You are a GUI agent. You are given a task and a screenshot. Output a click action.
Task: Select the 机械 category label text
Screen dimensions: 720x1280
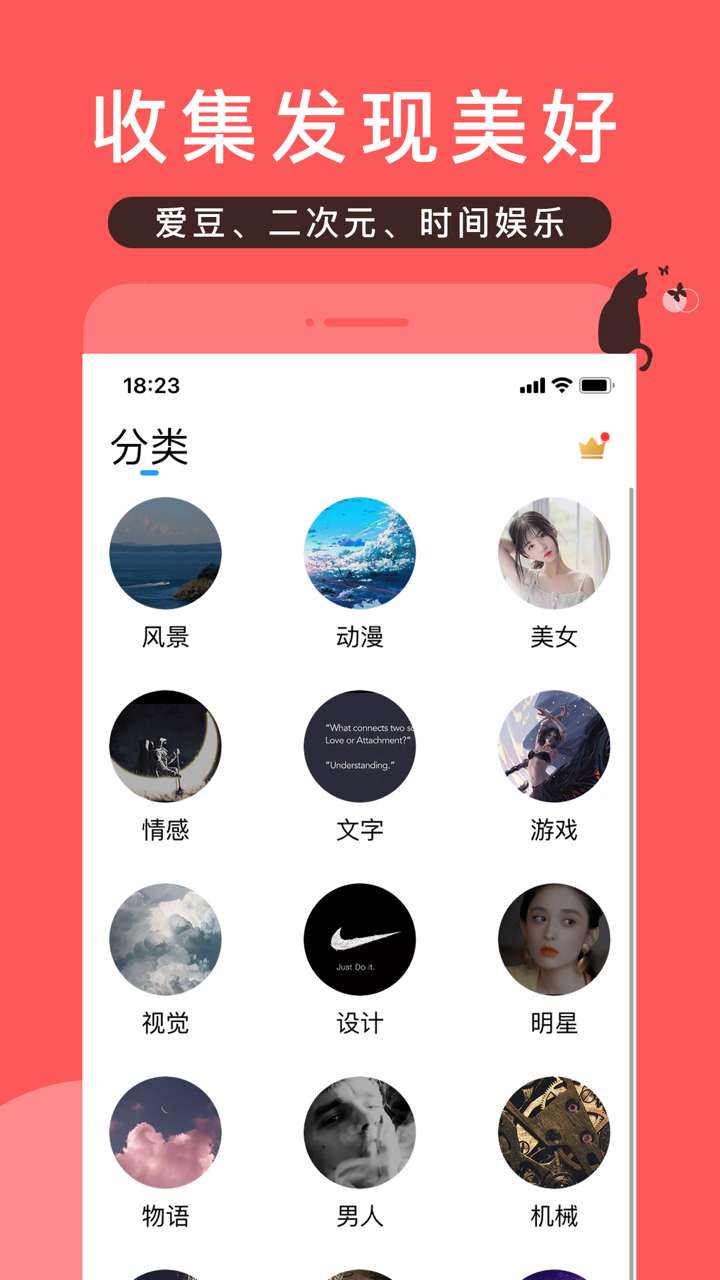(554, 1216)
